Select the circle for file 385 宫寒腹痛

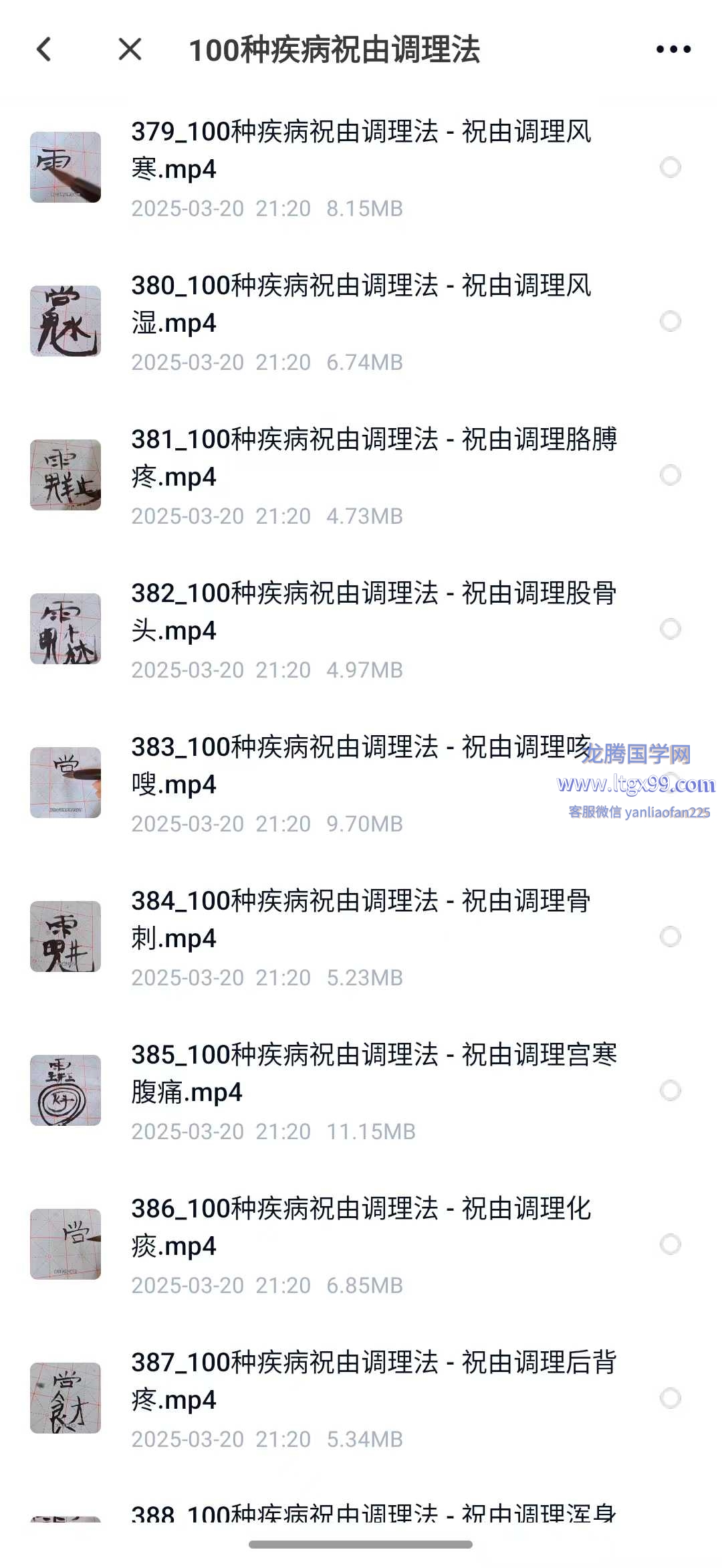pyautogui.click(x=670, y=1090)
